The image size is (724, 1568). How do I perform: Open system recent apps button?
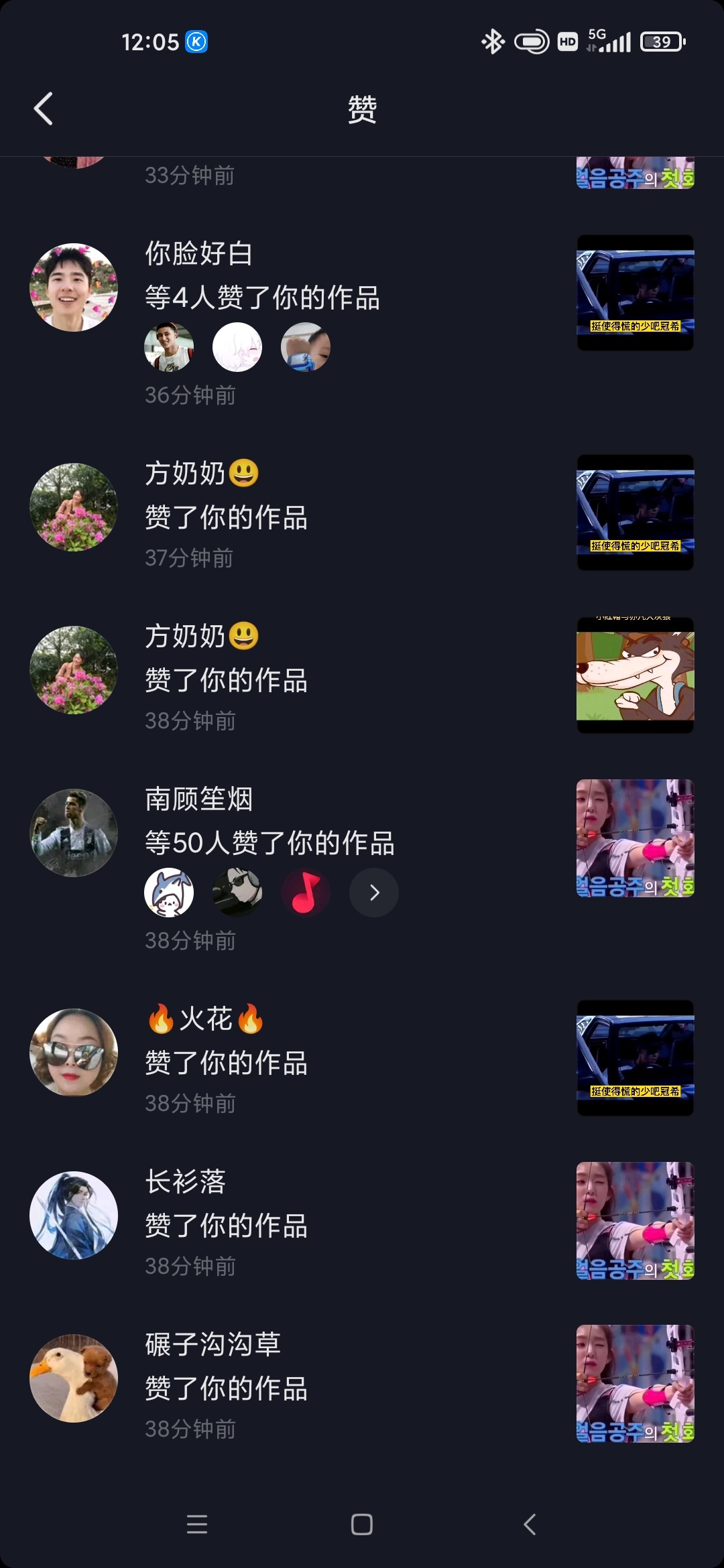(x=196, y=1524)
